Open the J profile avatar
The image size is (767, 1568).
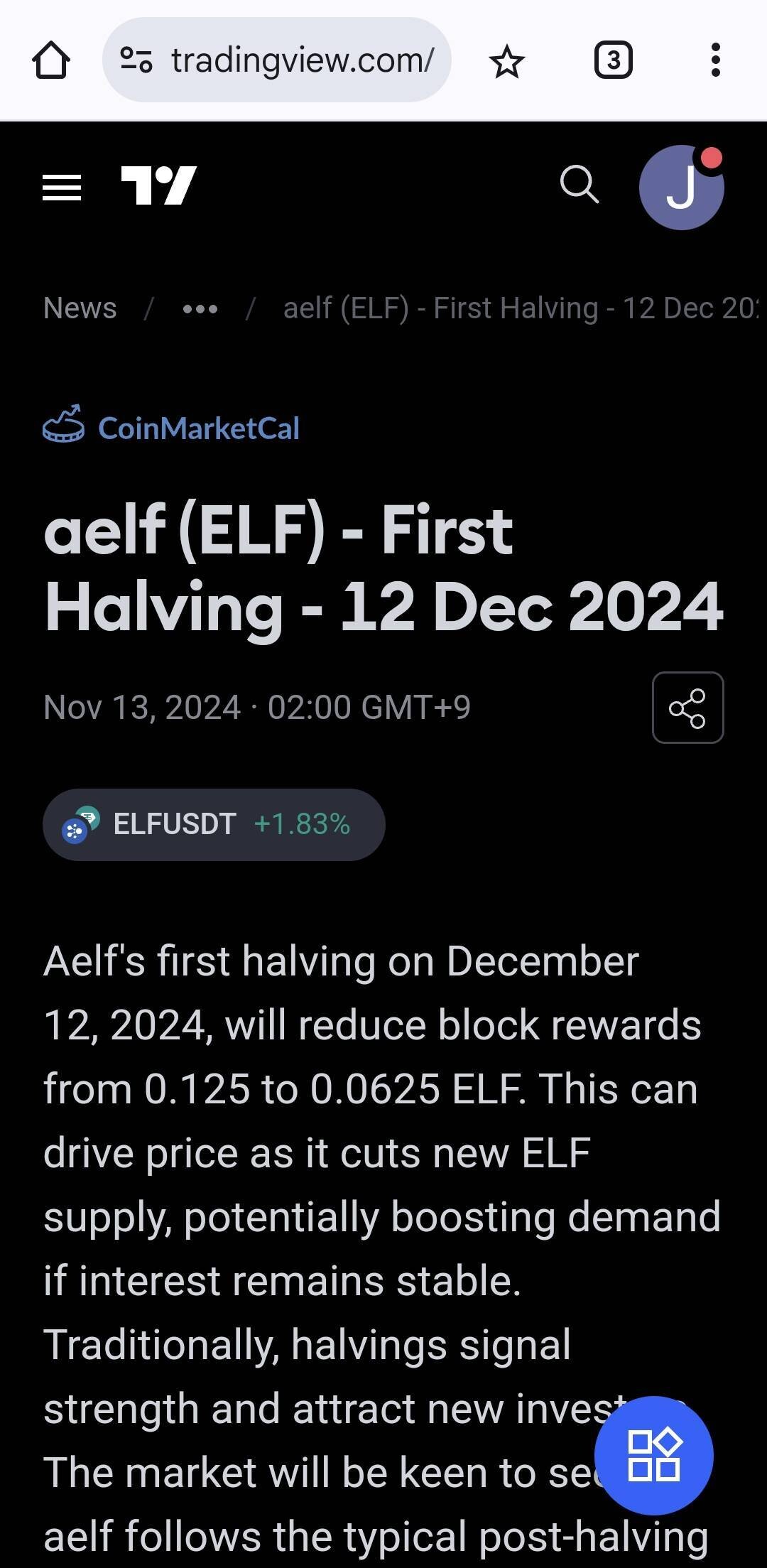click(x=681, y=188)
